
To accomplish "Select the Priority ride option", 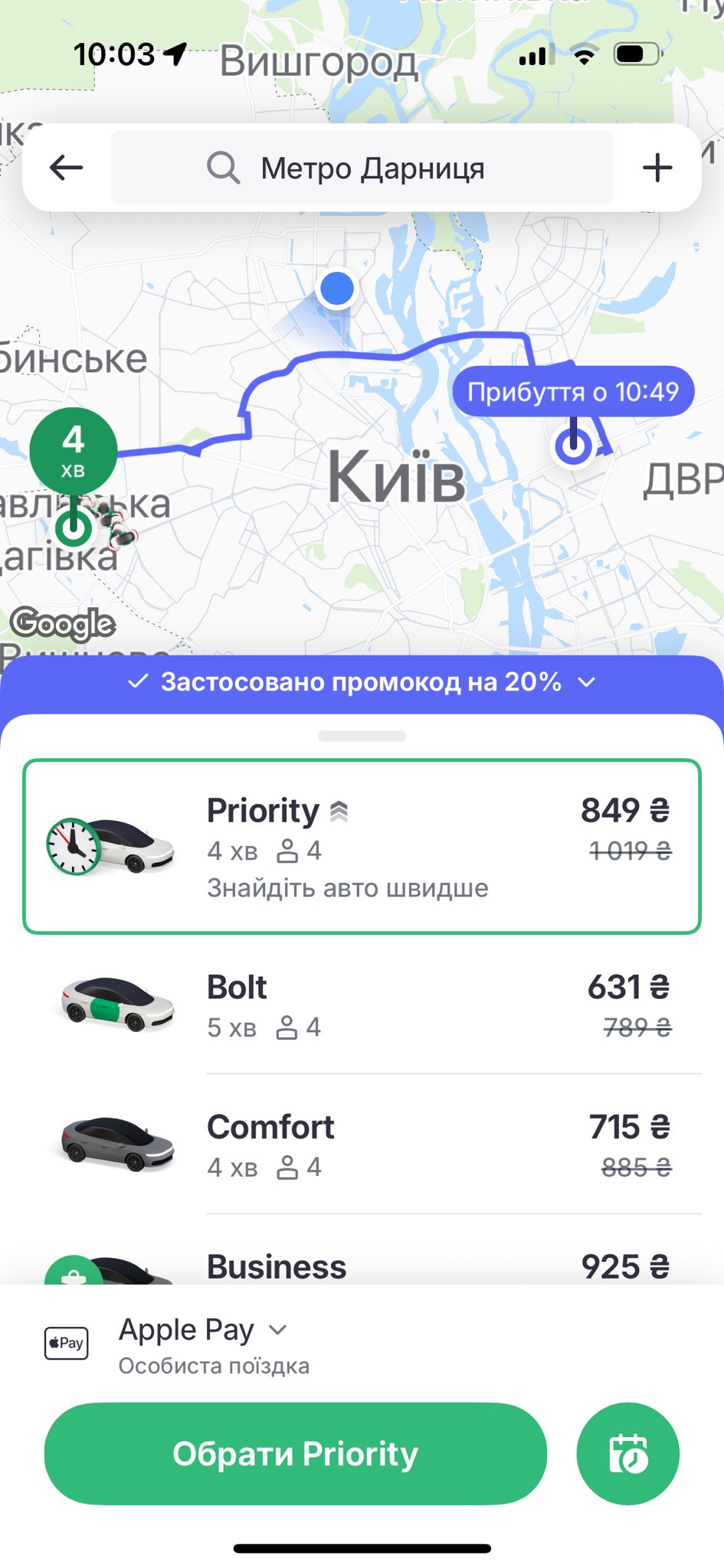I will coord(362,846).
